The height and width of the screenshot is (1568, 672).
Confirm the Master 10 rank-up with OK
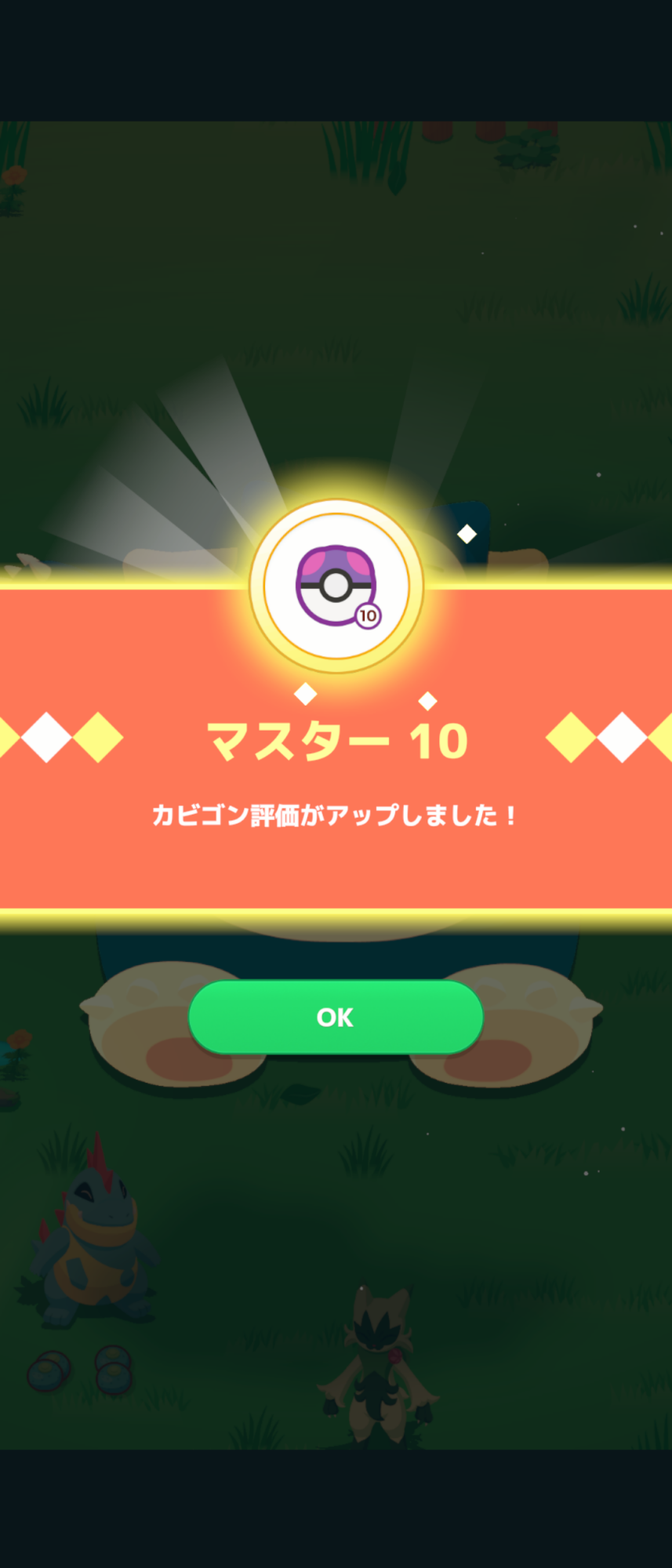336,1017
